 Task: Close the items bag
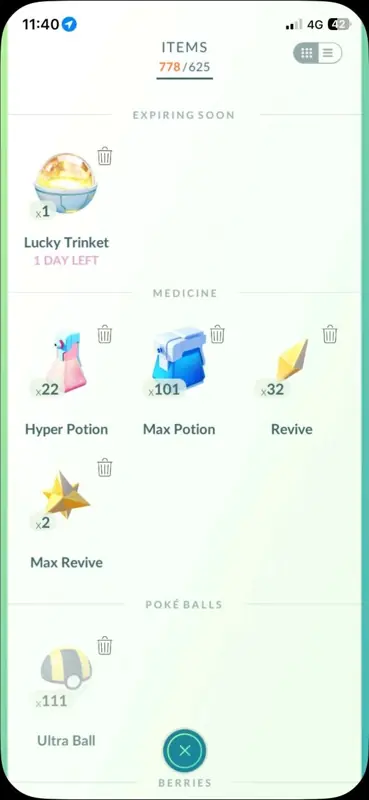click(185, 751)
